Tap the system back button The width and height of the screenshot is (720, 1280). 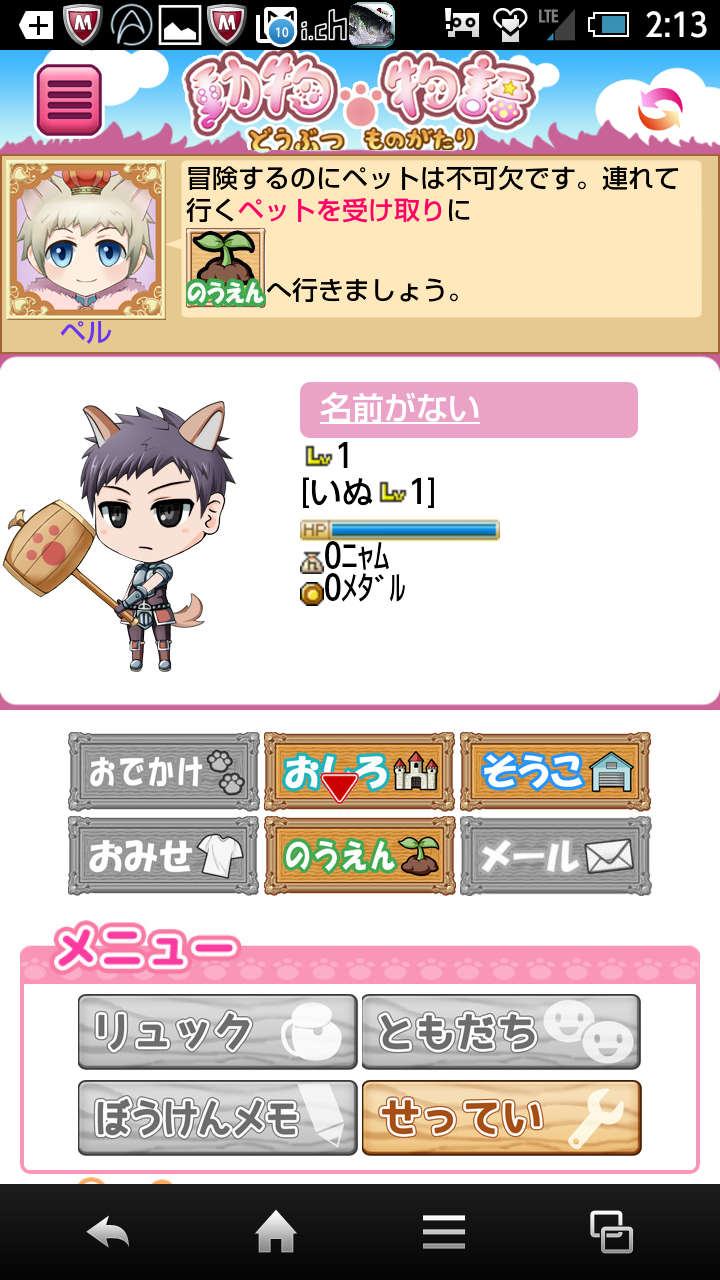[x=108, y=1232]
